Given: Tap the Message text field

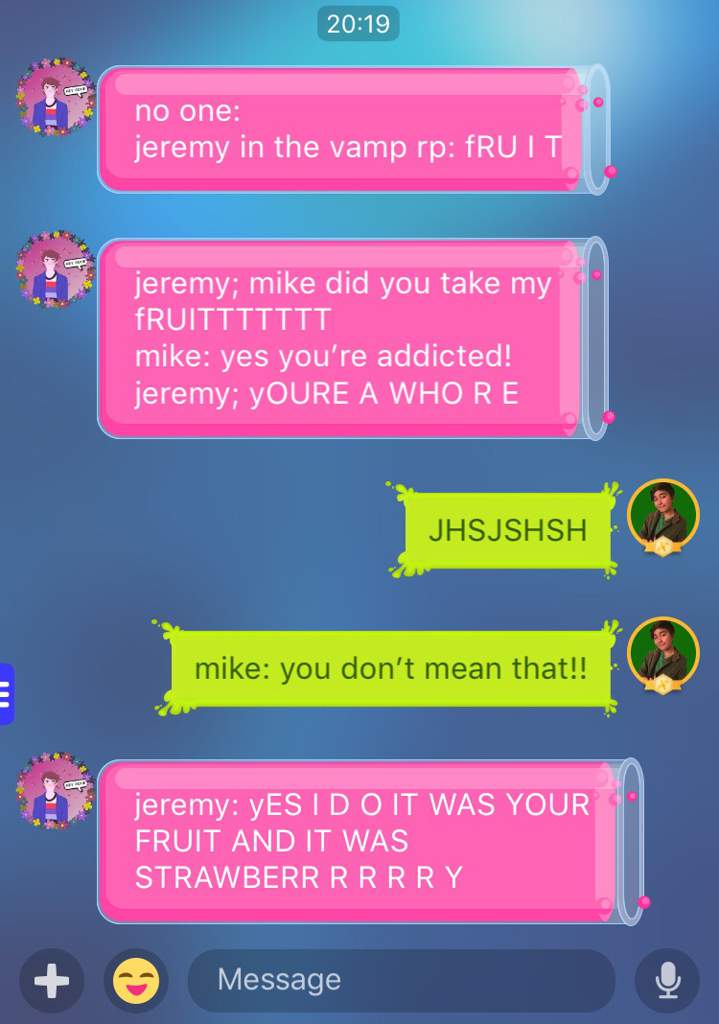Looking at the screenshot, I should (x=400, y=980).
